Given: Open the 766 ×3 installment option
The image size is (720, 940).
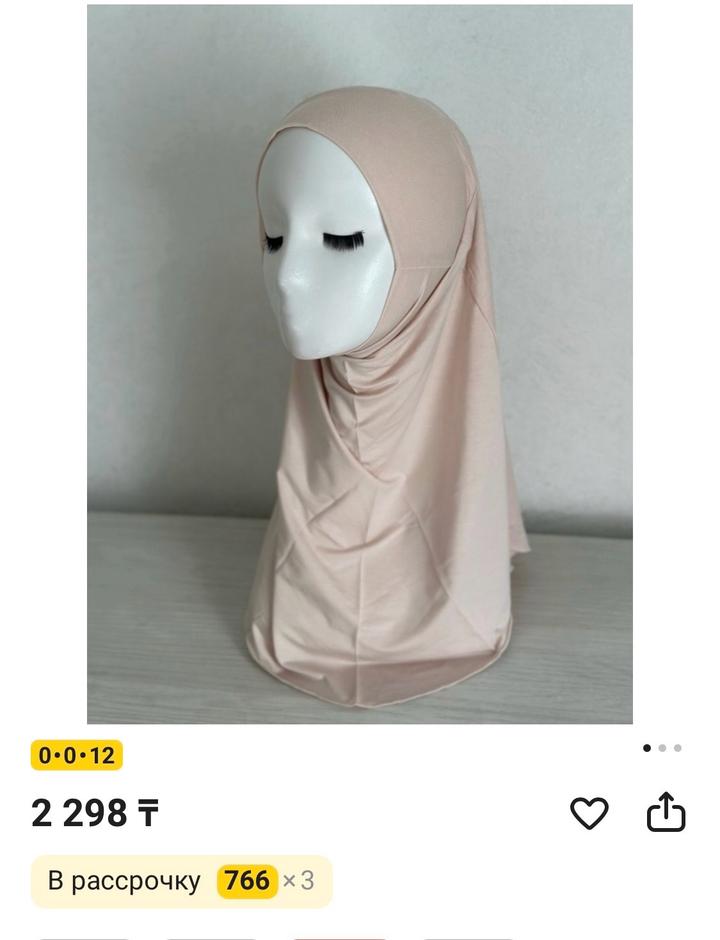Looking at the screenshot, I should 181,881.
